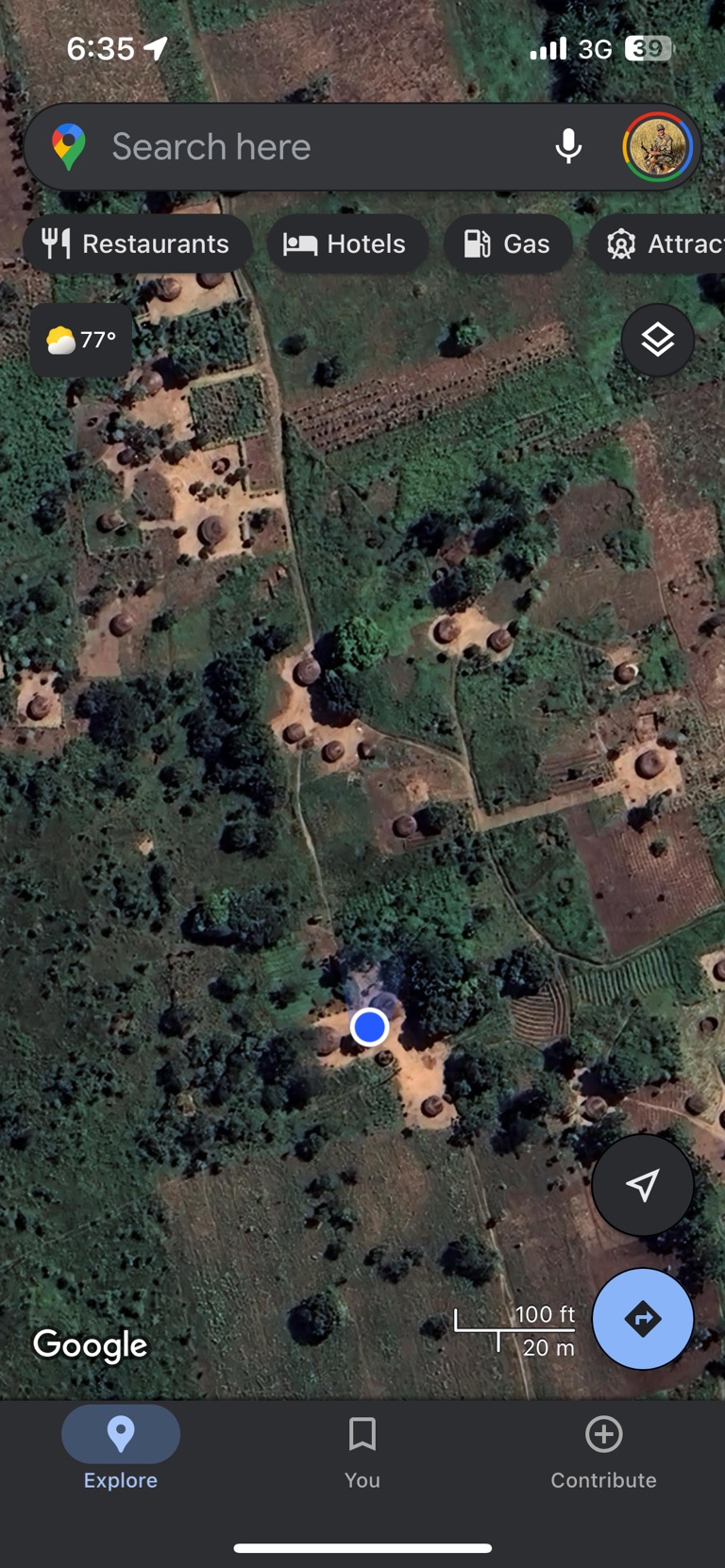
Task: Switch to the Explore tab
Action: click(x=121, y=1448)
